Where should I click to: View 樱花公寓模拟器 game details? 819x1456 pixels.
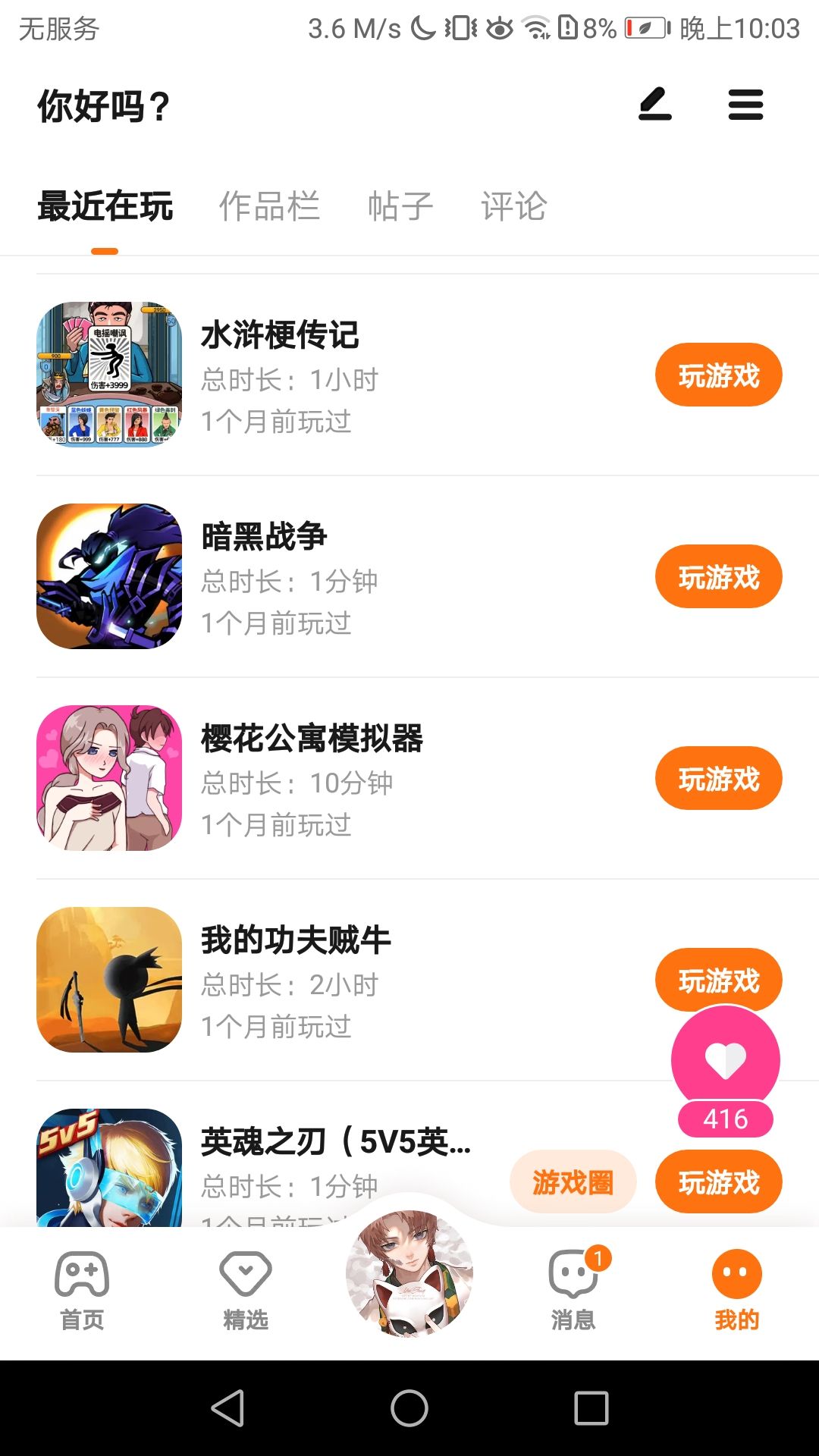coord(312,739)
